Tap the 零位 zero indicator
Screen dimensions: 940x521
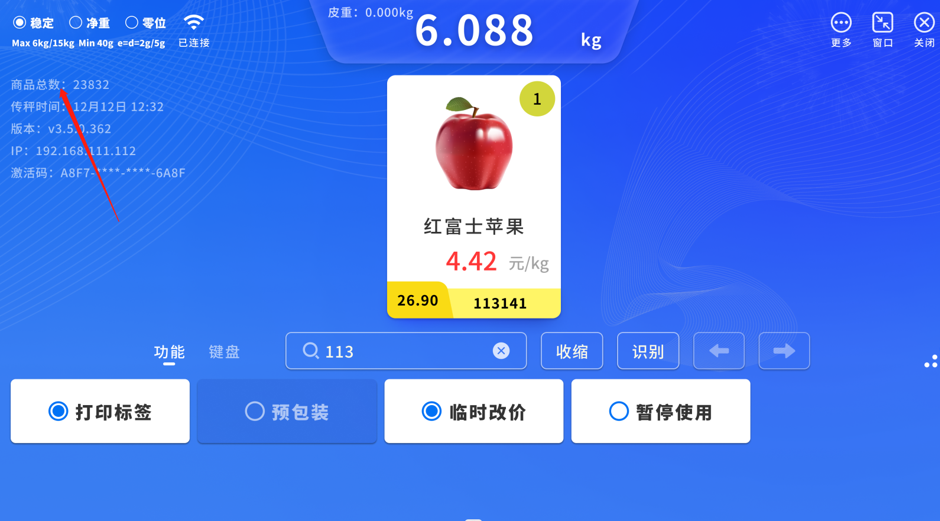[146, 22]
